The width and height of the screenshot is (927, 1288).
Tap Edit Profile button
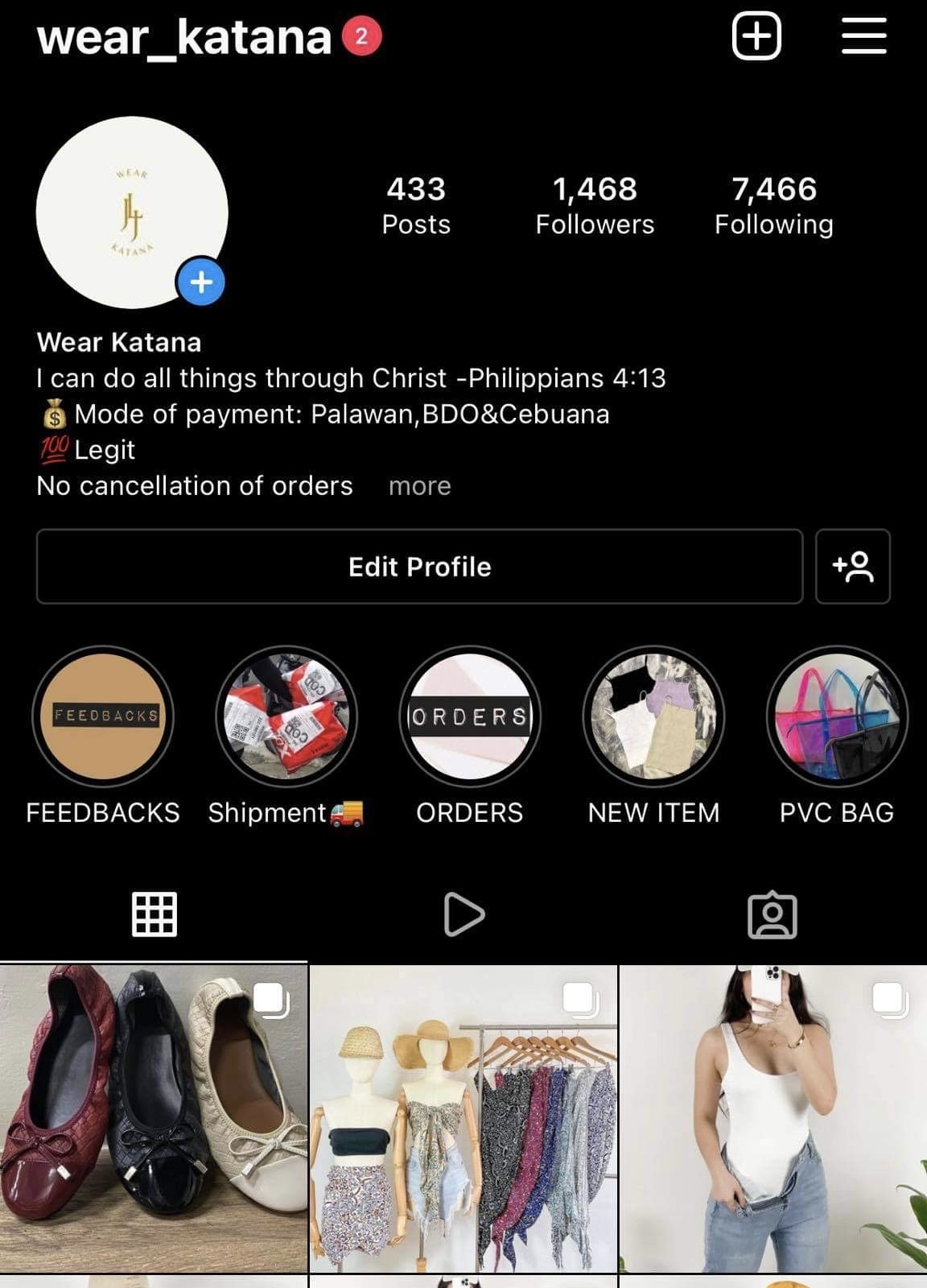point(419,567)
